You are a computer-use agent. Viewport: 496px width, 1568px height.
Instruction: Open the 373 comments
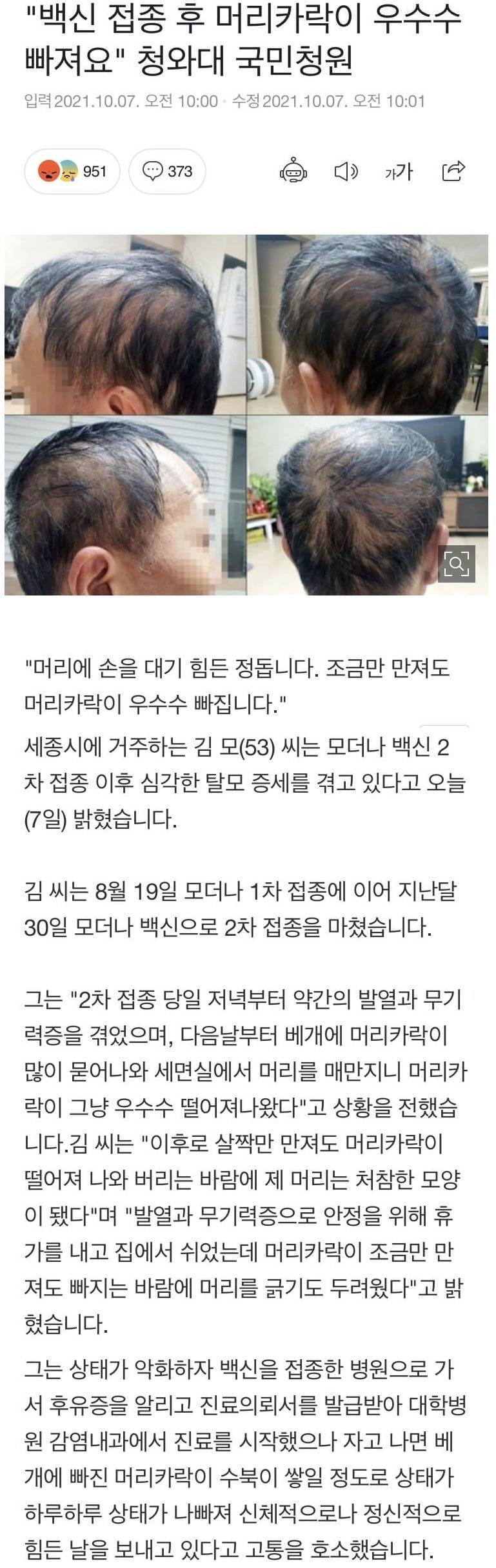167,171
